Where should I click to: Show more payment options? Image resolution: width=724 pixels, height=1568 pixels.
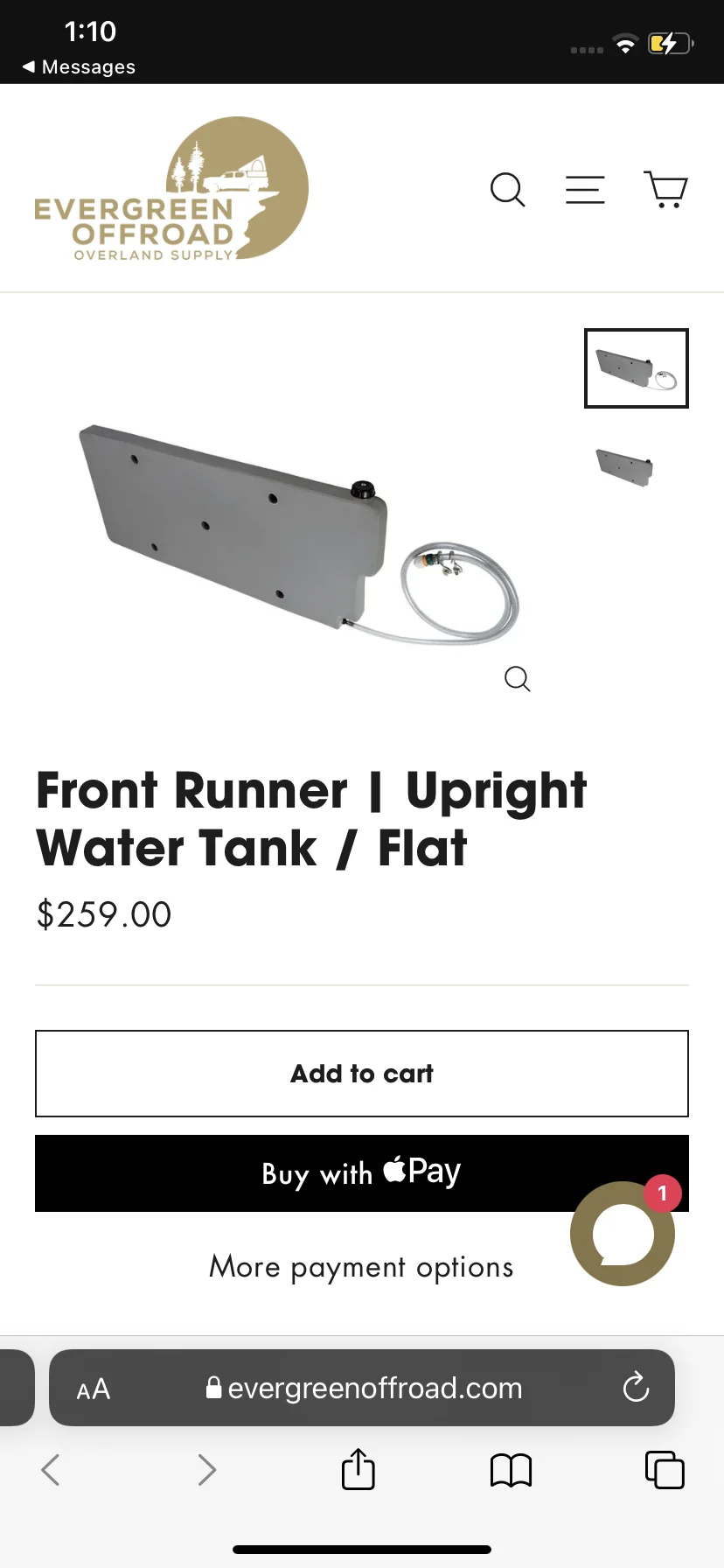click(361, 1267)
